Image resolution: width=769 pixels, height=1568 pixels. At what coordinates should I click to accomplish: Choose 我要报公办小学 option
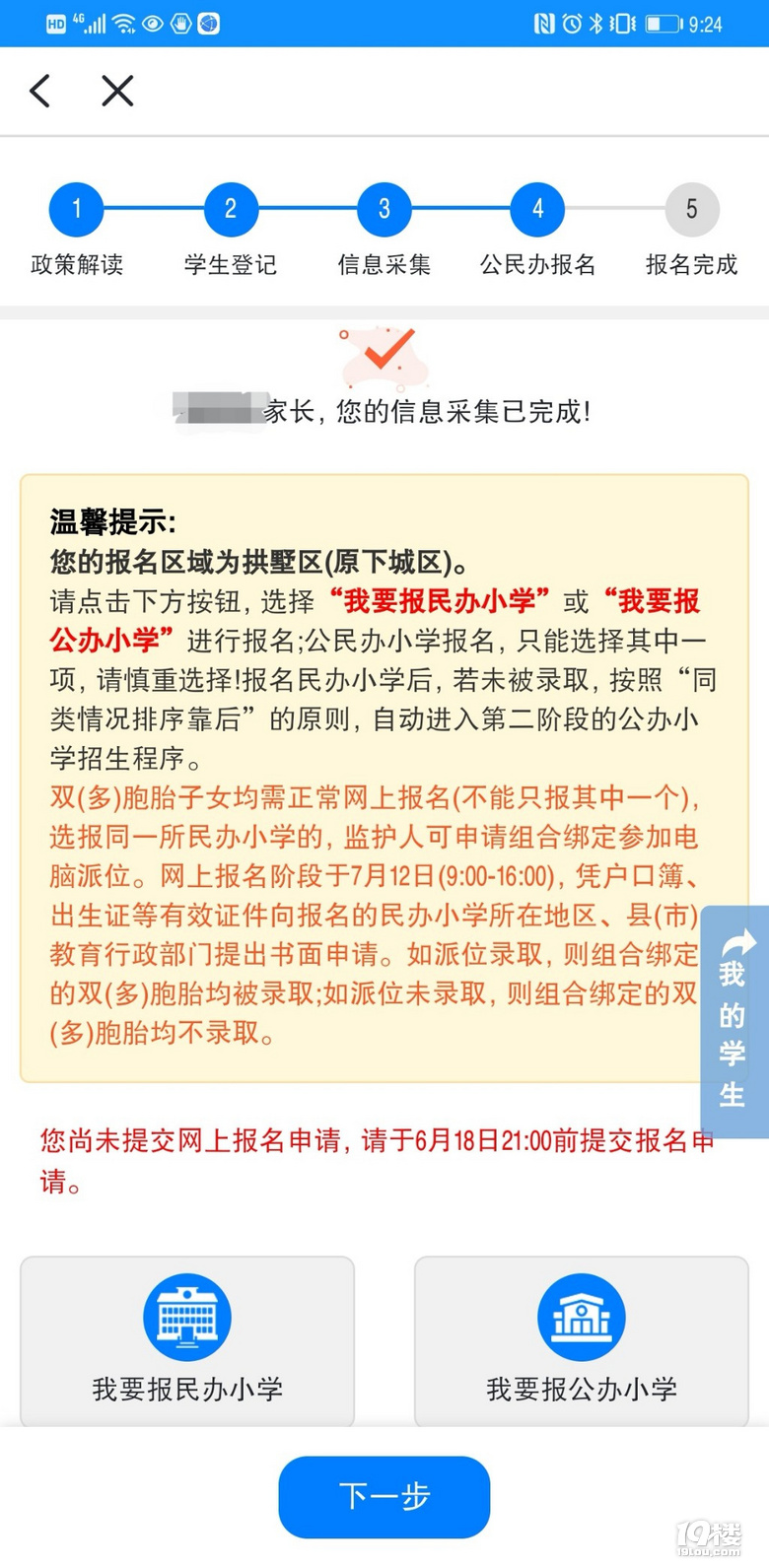click(x=581, y=1340)
